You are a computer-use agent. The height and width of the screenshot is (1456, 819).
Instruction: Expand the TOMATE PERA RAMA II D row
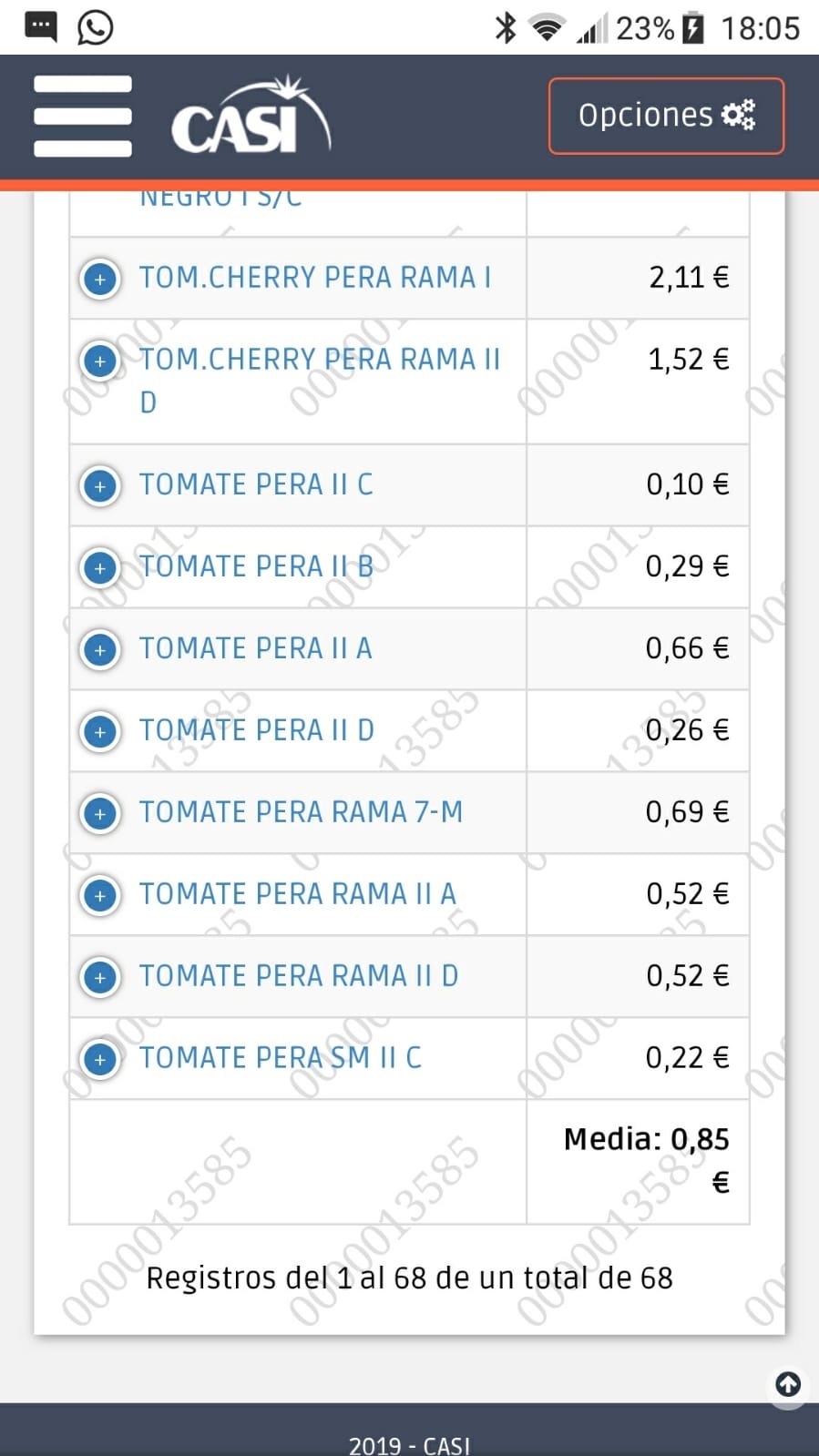[x=100, y=977]
